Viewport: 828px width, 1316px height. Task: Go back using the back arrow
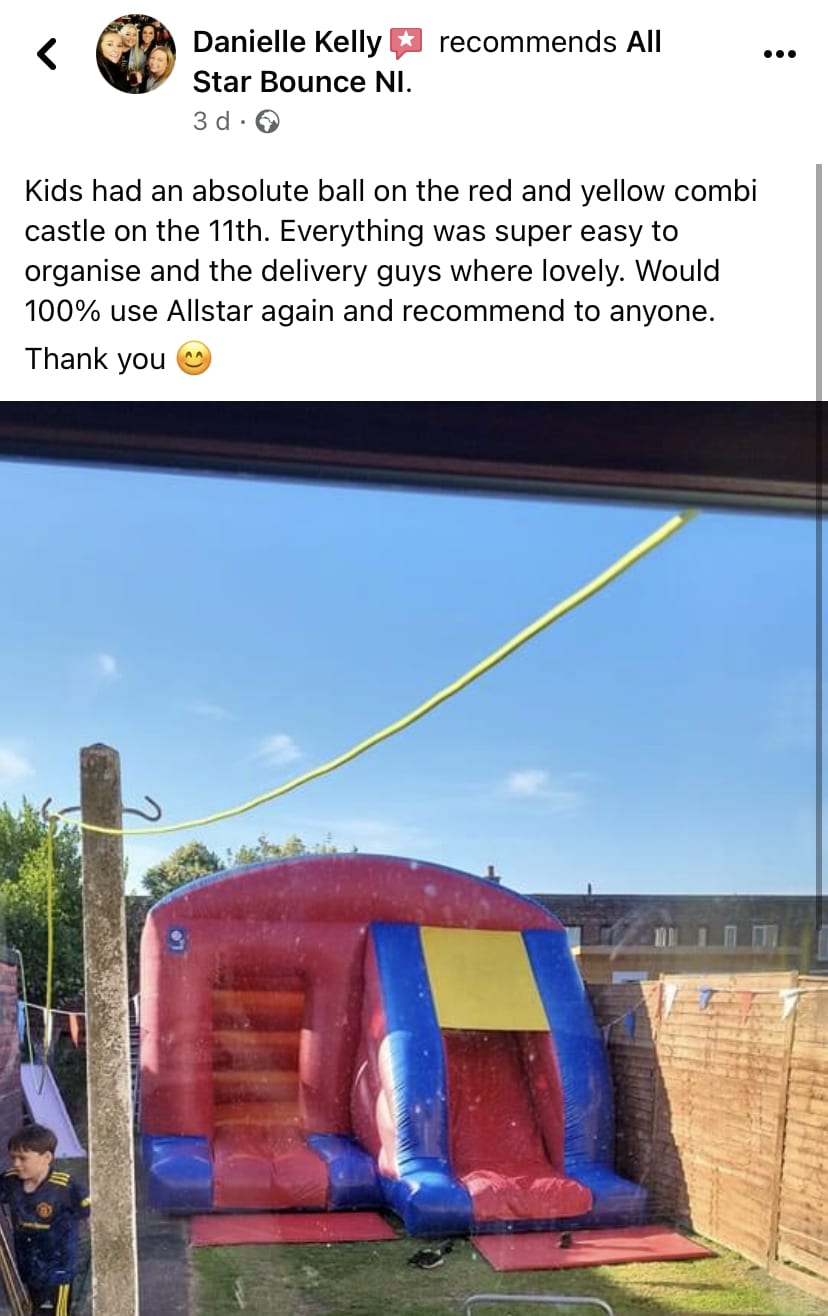coord(46,54)
